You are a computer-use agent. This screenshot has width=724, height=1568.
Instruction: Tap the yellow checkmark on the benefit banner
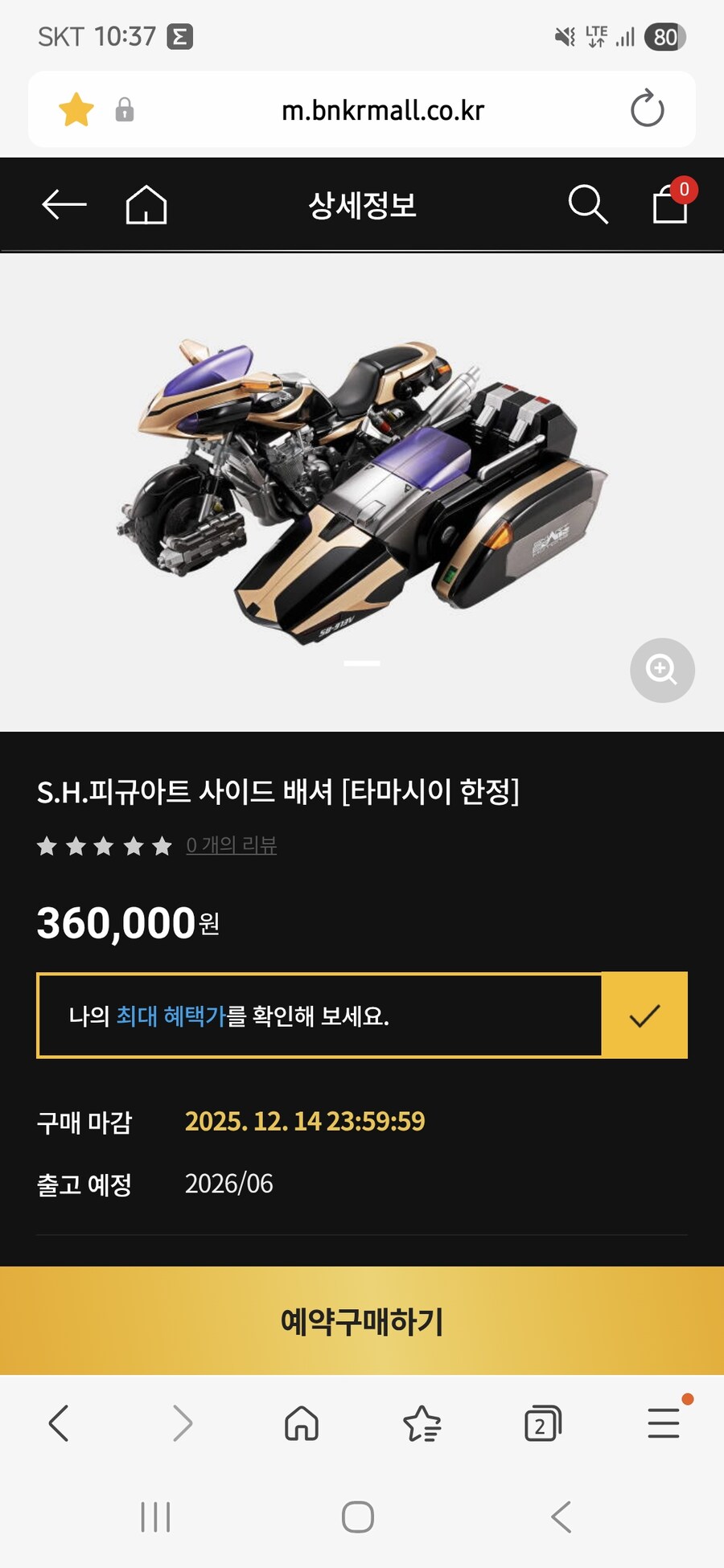pos(644,1016)
